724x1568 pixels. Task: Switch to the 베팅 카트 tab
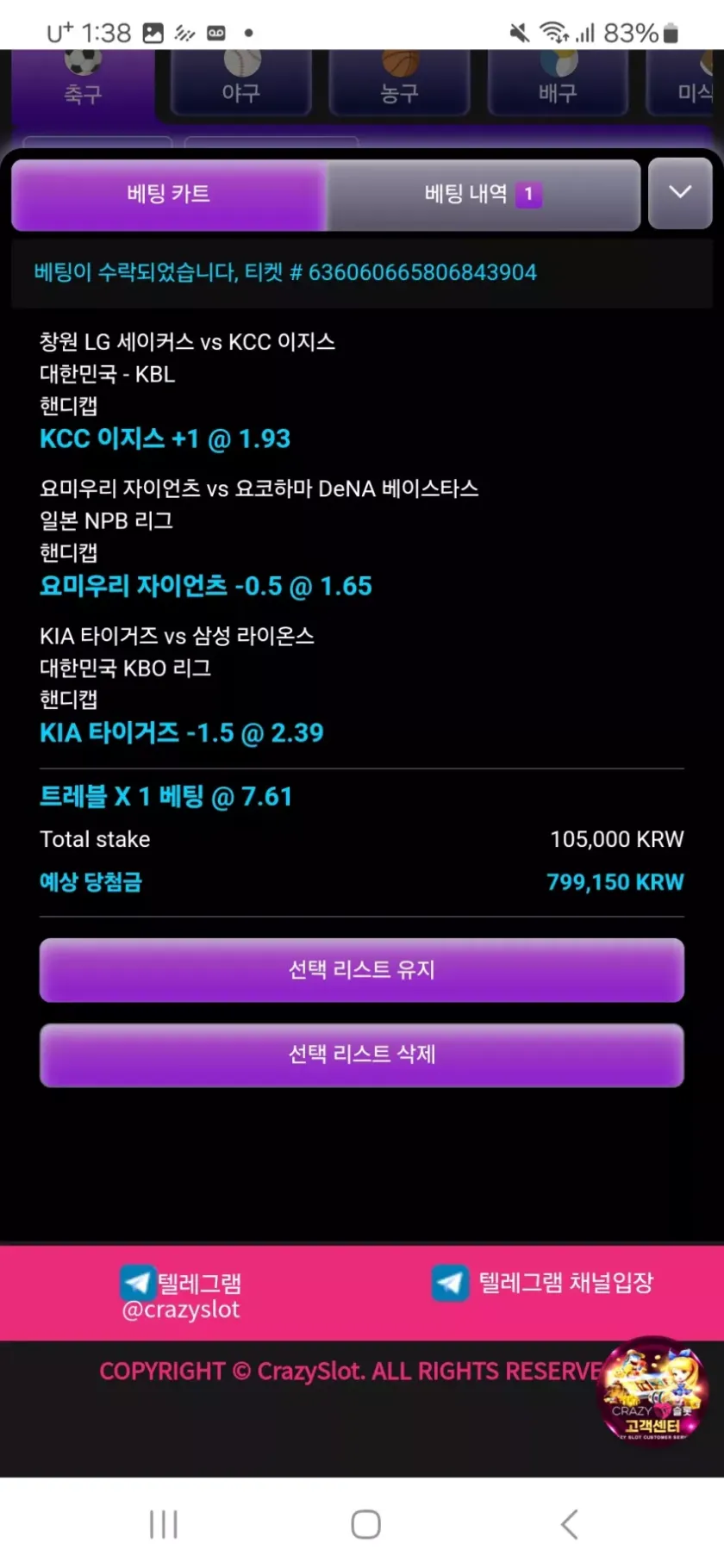[169, 195]
